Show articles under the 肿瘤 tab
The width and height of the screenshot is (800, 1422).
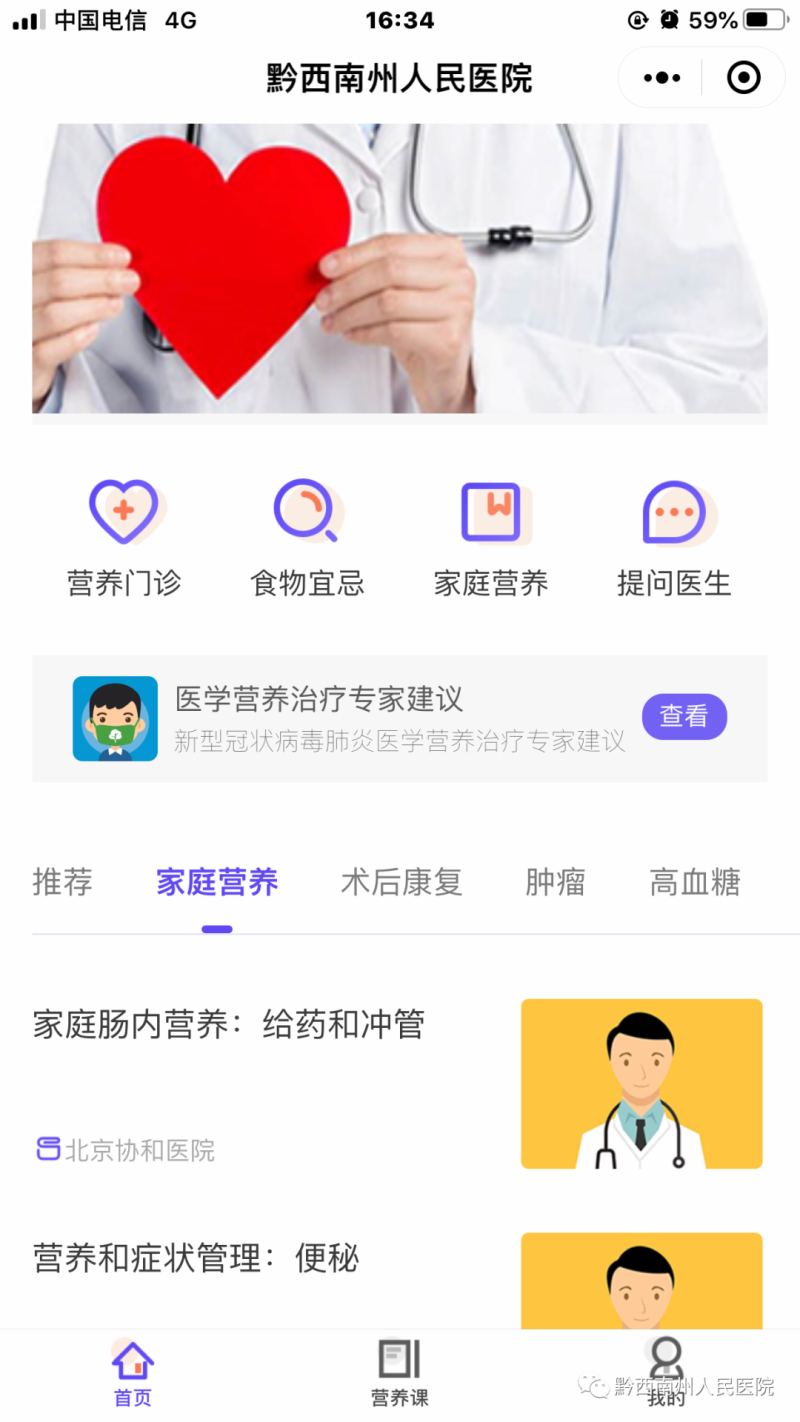(x=556, y=883)
